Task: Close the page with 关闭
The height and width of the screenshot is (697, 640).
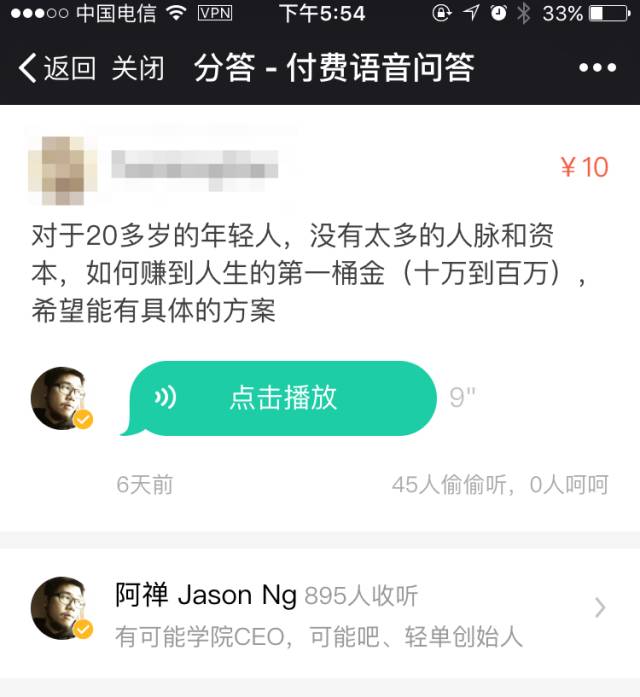Action: 138,68
